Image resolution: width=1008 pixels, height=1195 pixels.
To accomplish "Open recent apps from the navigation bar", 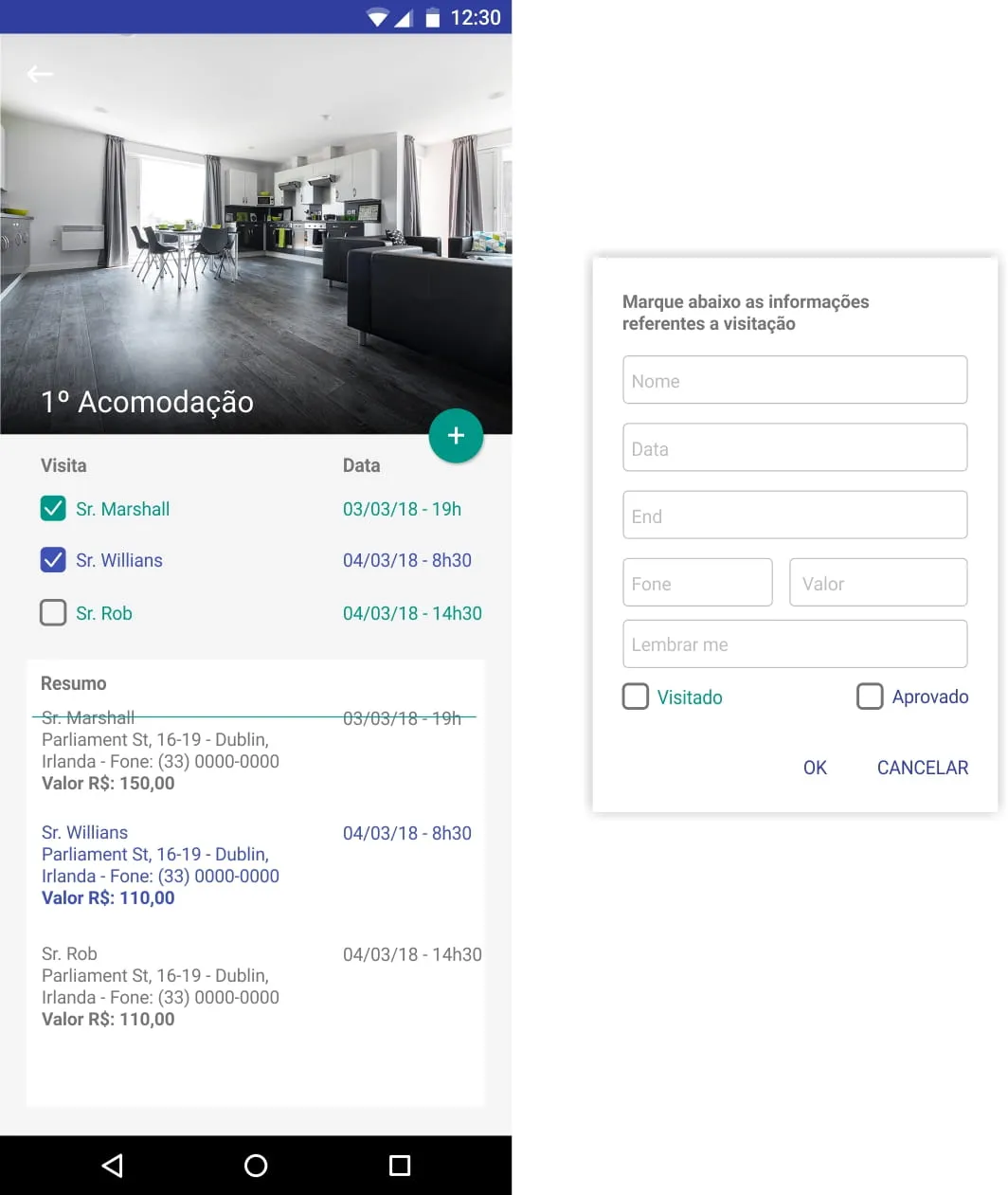I will pyautogui.click(x=400, y=1166).
